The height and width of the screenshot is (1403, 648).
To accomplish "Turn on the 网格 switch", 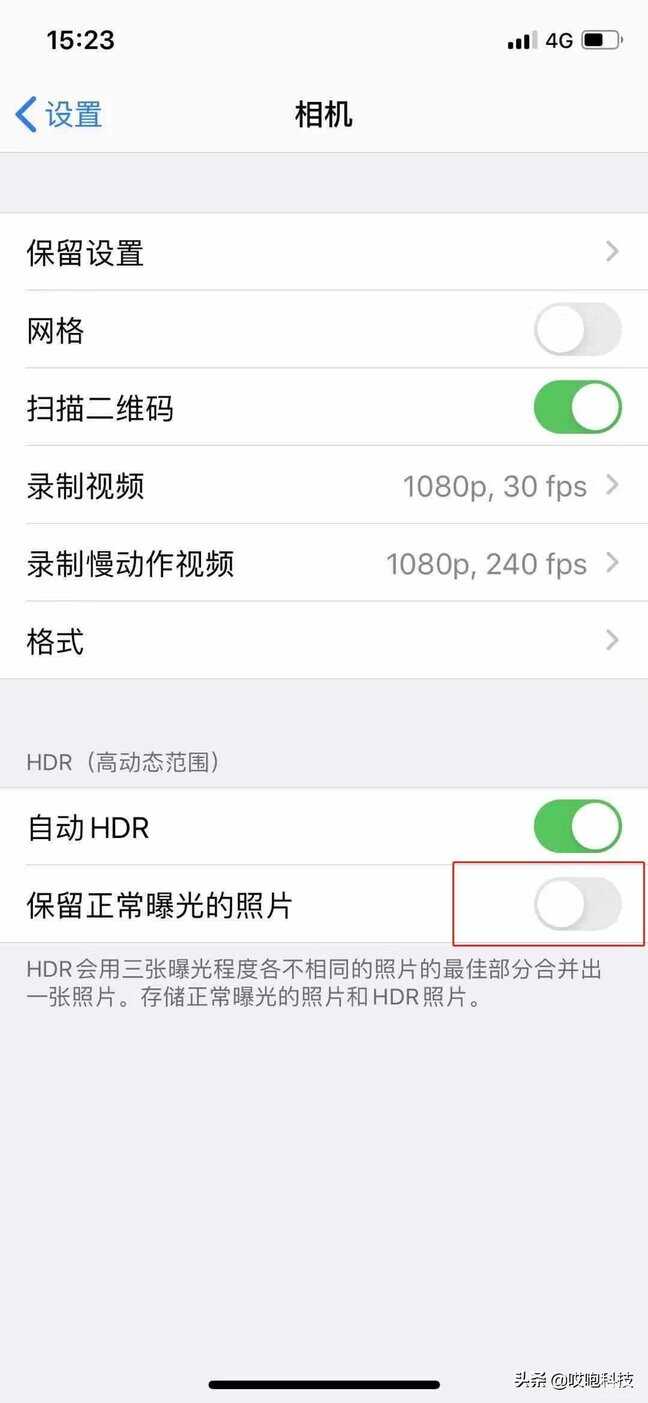I will pyautogui.click(x=577, y=330).
